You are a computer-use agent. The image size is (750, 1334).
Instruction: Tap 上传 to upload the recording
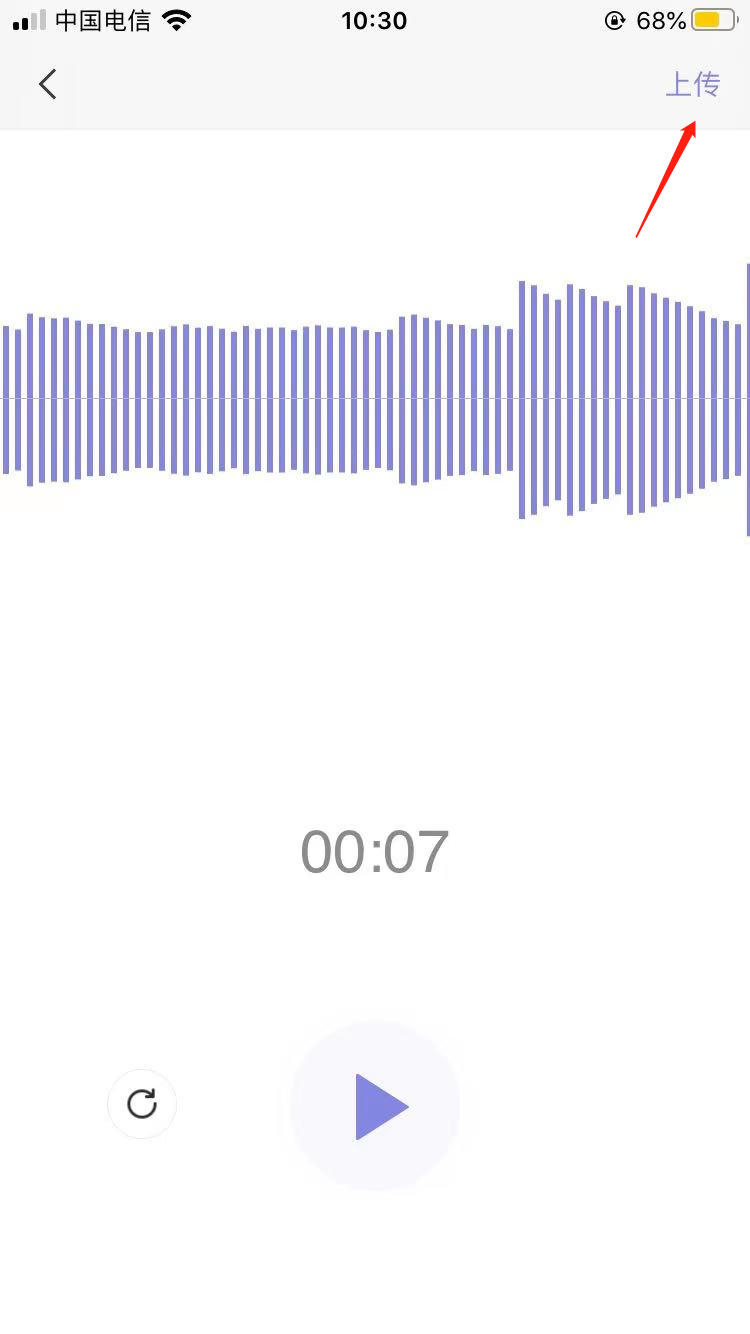[x=692, y=84]
